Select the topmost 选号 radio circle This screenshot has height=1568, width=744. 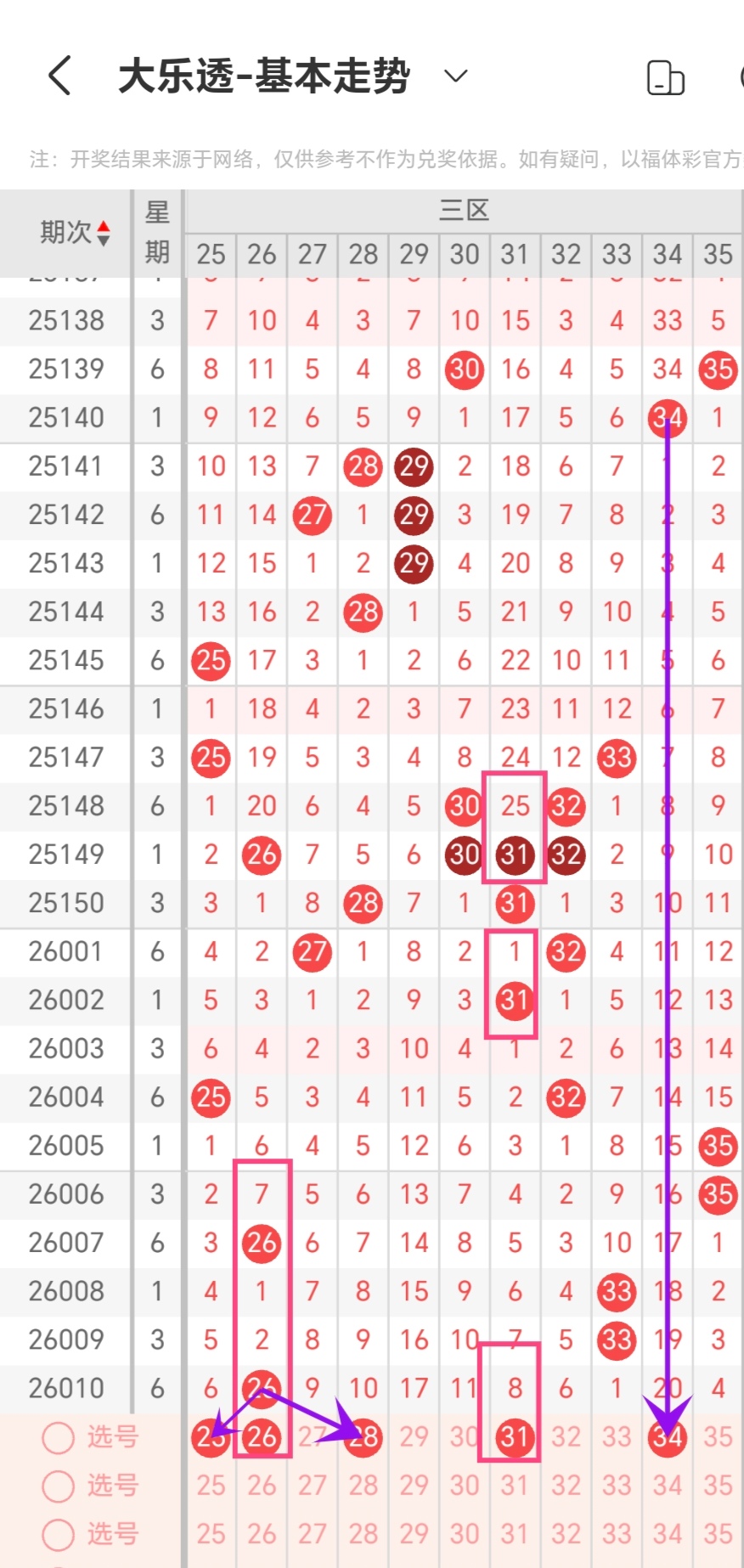pyautogui.click(x=59, y=1437)
